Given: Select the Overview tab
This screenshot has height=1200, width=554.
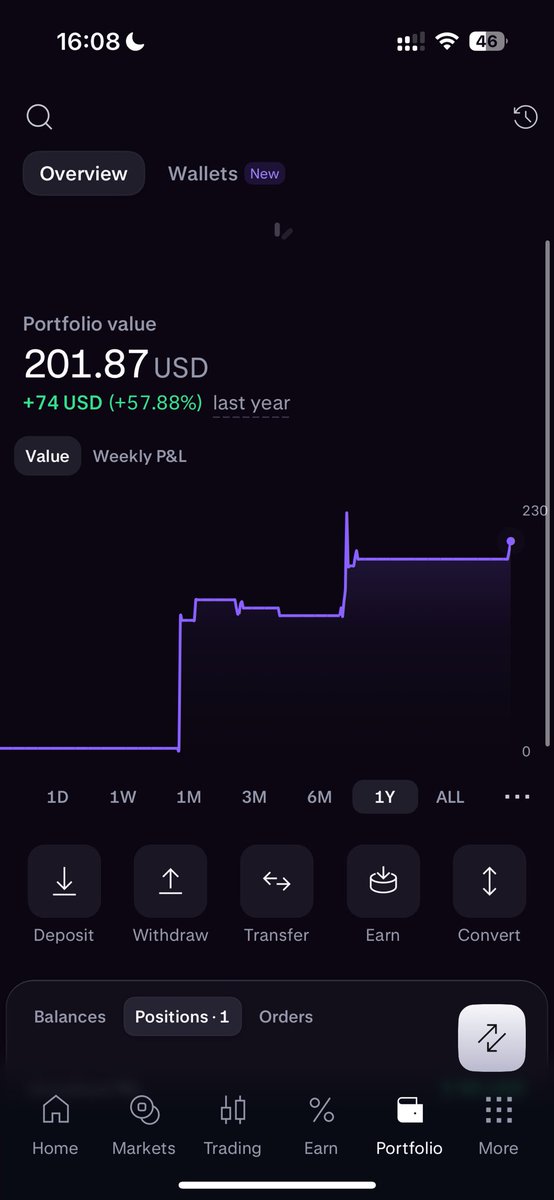Looking at the screenshot, I should (x=84, y=173).
